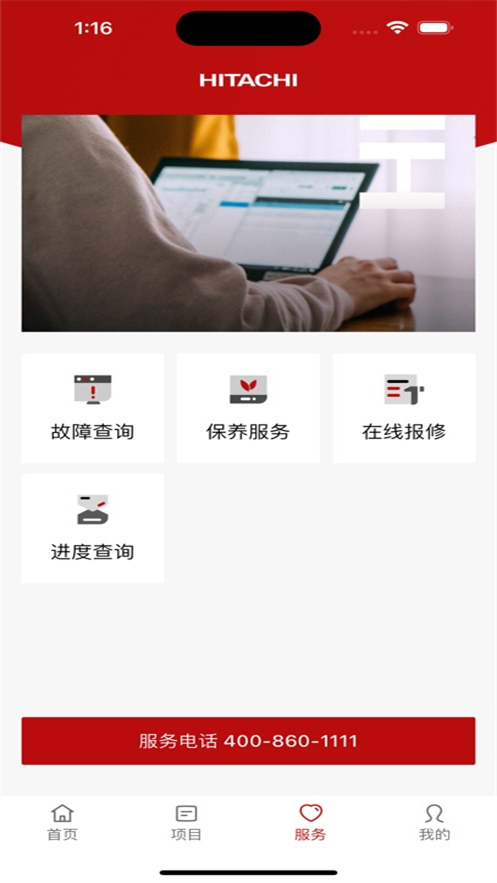Open 故障查询 fault lookup tile

[93, 408]
